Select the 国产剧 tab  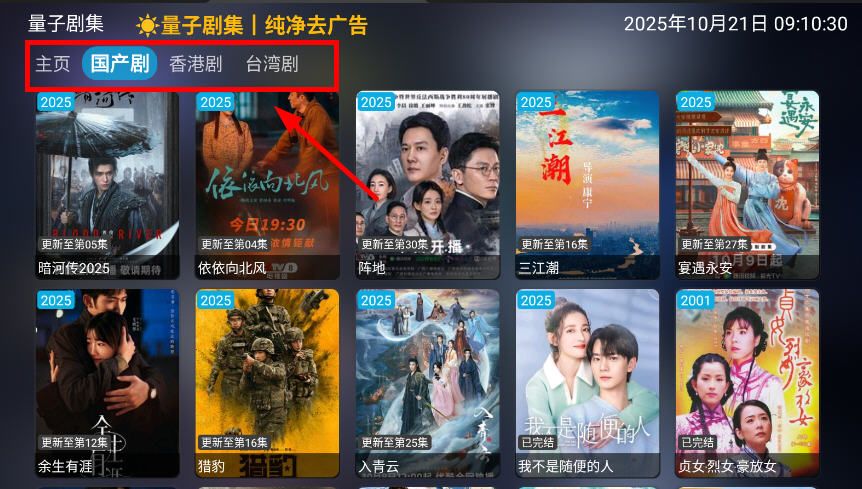tap(120, 64)
